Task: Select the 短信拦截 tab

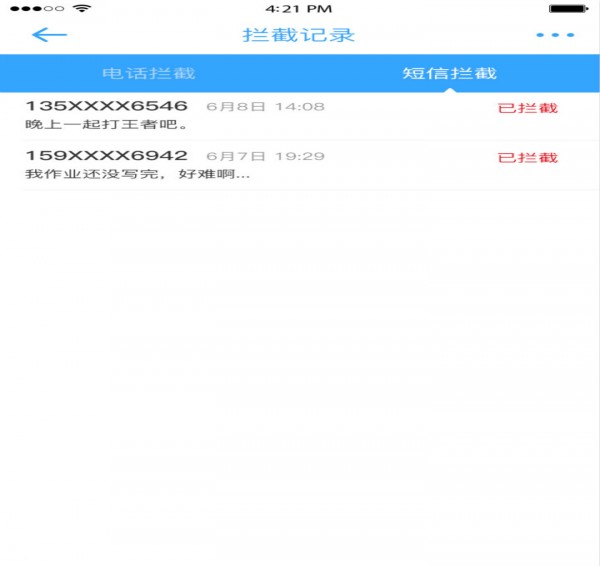Action: 449,73
